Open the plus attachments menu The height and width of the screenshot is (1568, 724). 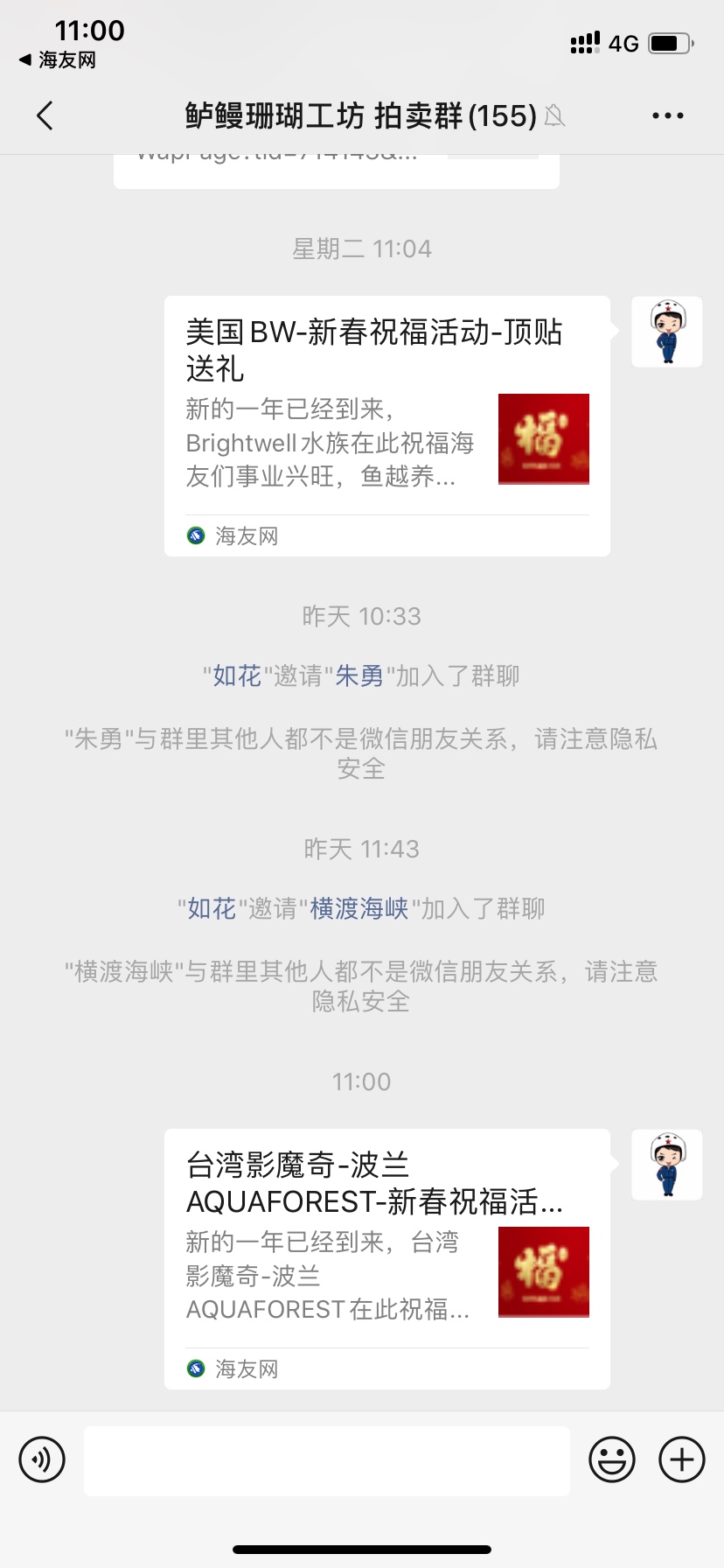(x=681, y=1459)
